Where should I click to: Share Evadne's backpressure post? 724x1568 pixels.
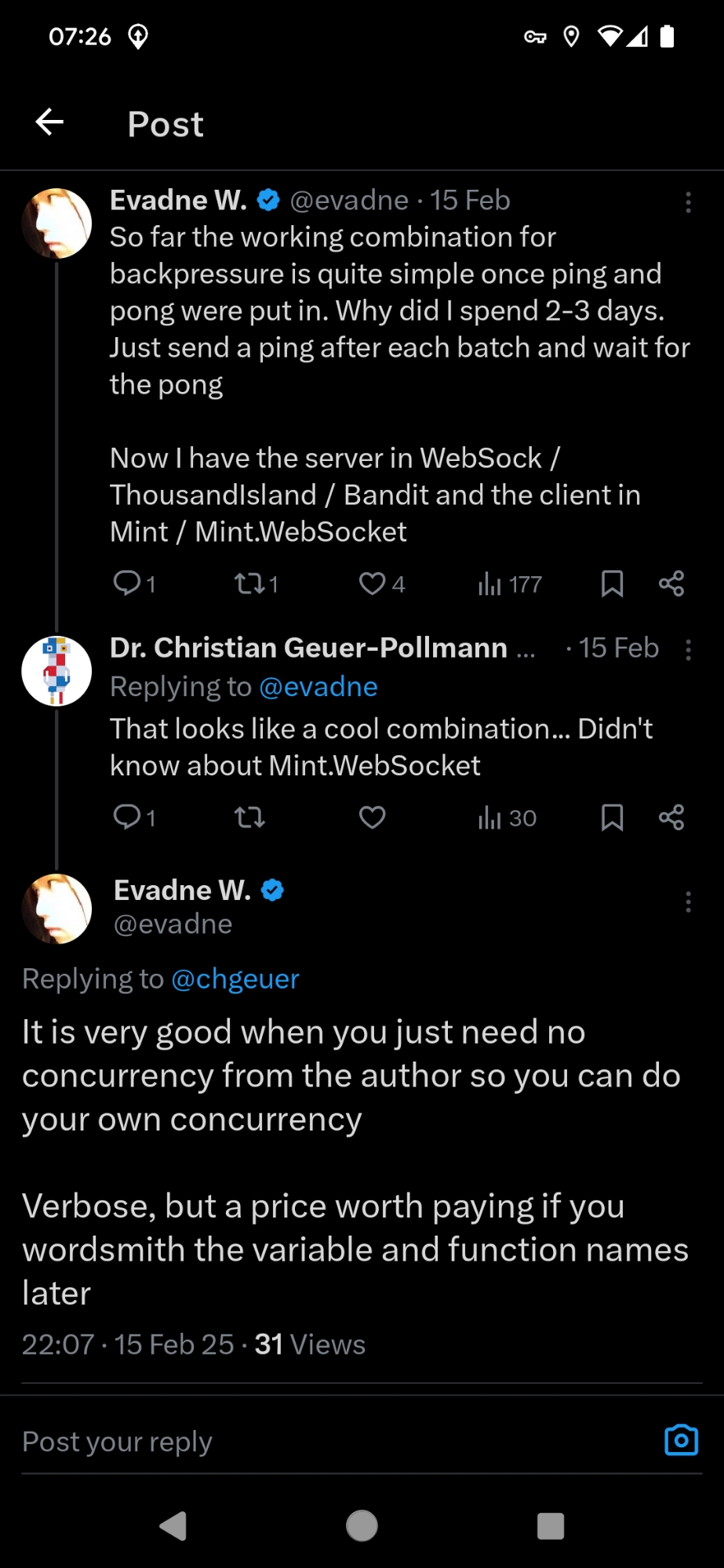coord(671,583)
